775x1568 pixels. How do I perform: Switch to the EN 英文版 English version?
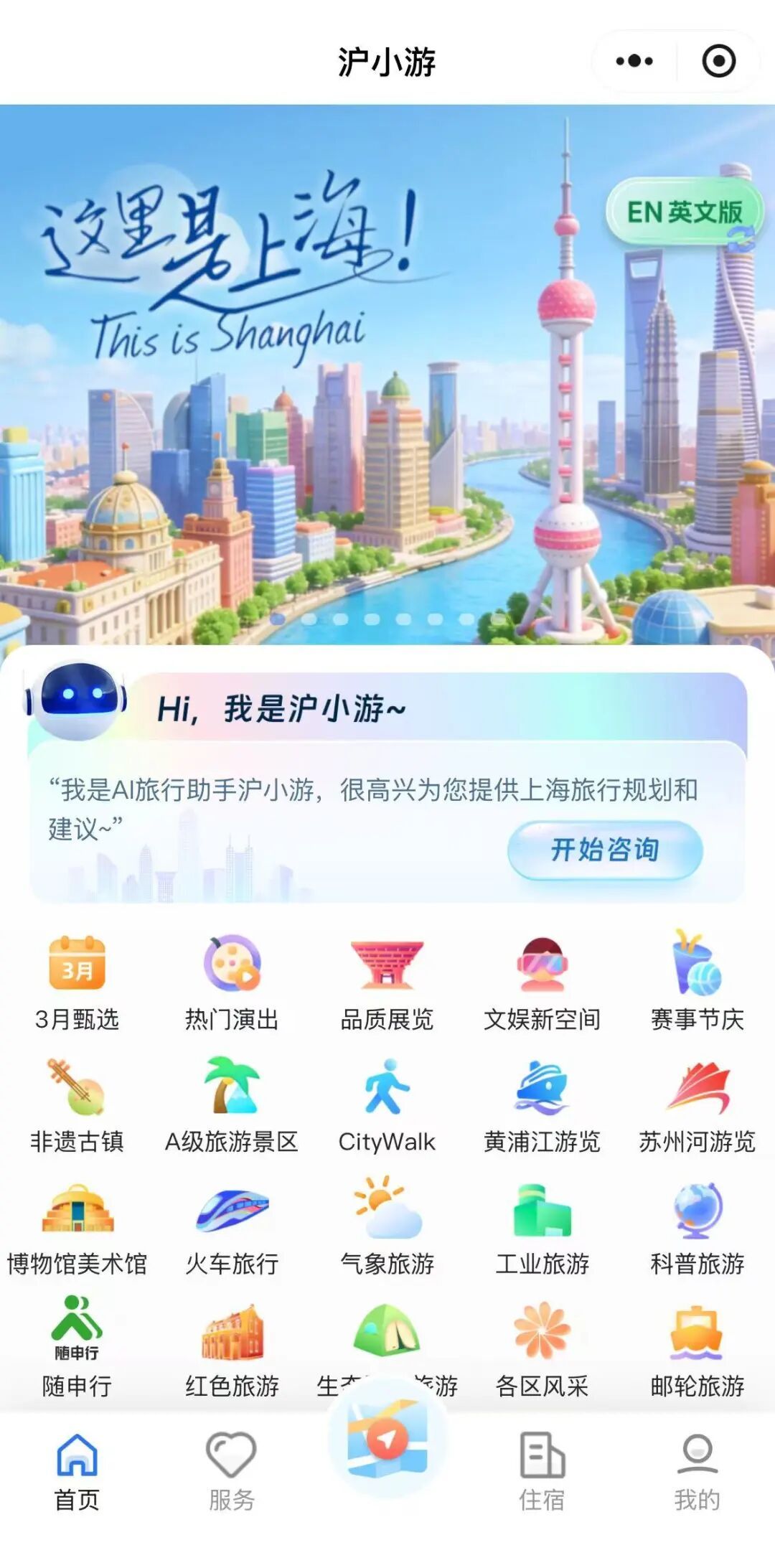(x=684, y=212)
